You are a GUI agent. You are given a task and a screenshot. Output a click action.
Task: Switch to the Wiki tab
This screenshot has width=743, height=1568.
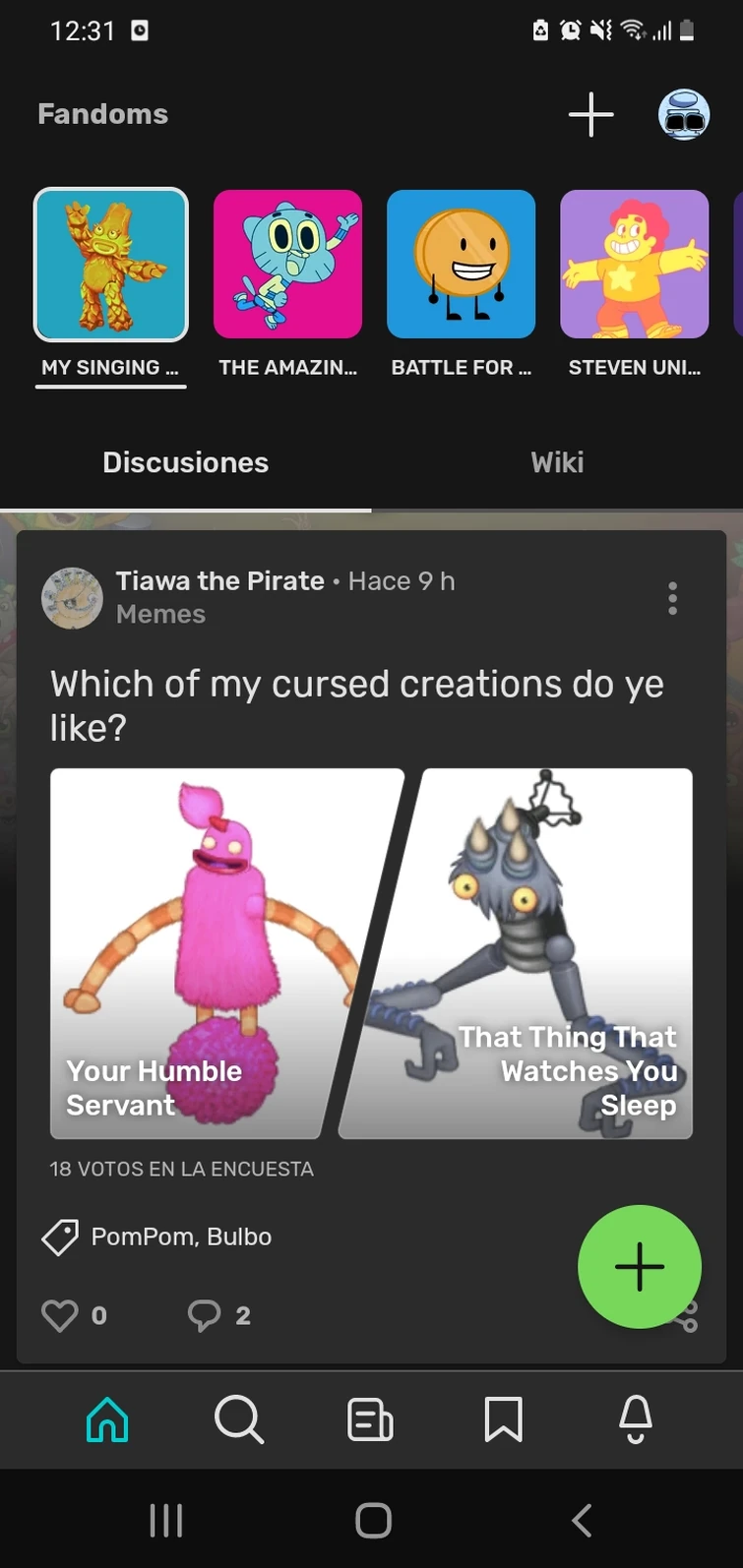point(556,462)
